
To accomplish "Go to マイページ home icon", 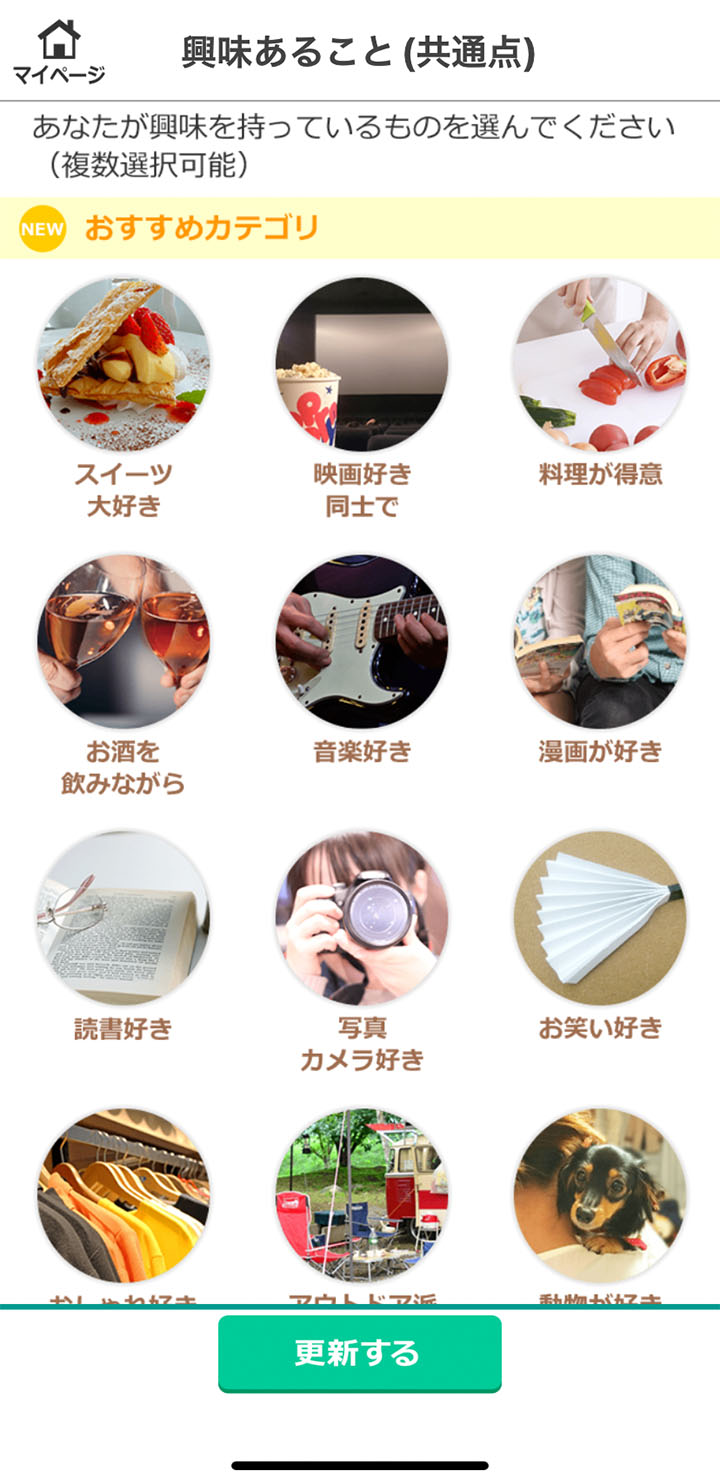I will coord(59,52).
